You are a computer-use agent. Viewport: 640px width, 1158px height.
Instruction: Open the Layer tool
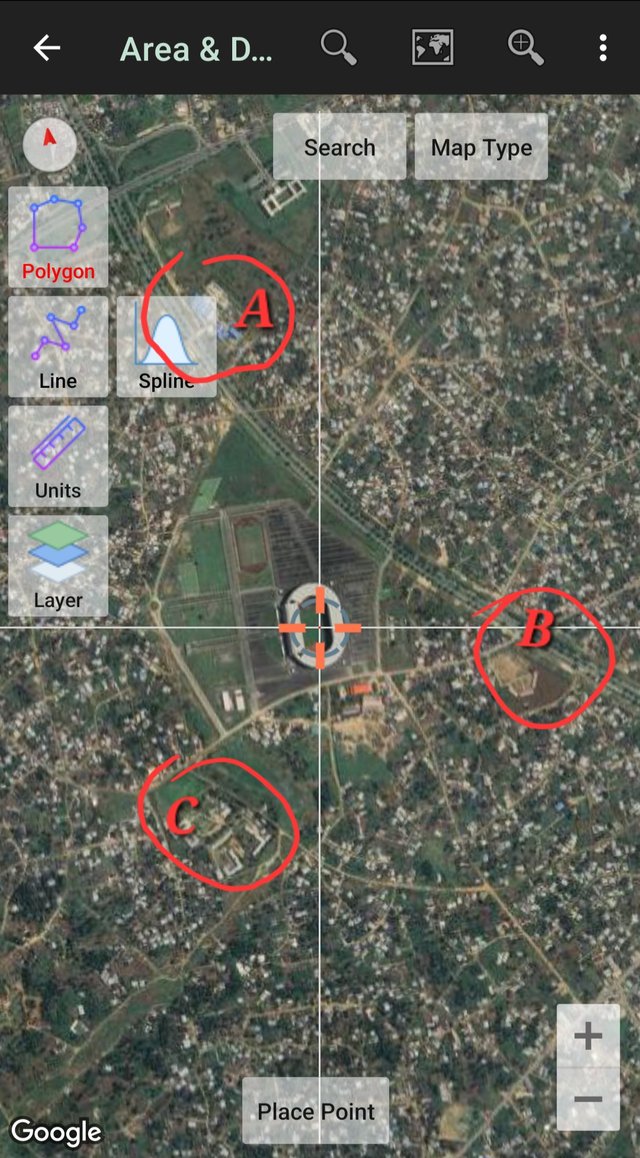point(58,566)
